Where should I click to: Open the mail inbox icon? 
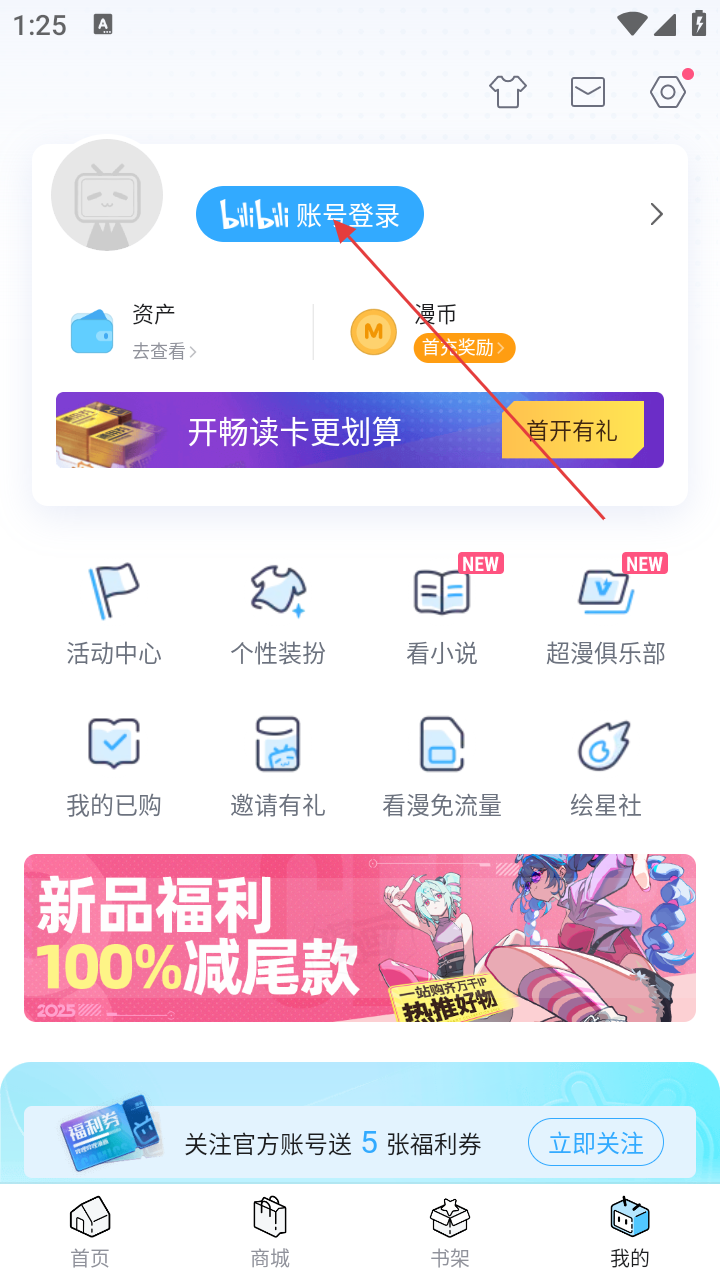click(588, 92)
